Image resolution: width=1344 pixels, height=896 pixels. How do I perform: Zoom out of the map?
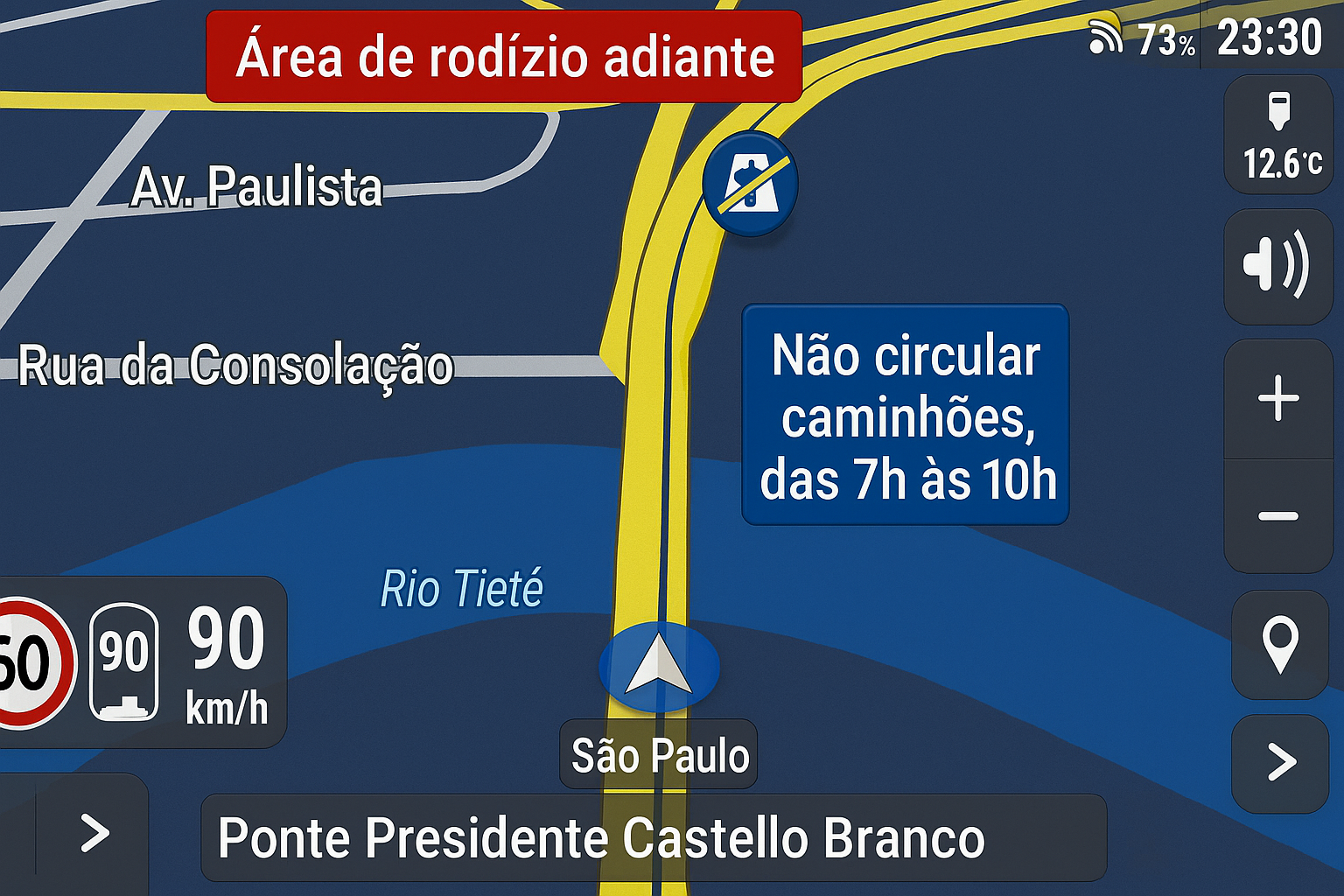1277,516
